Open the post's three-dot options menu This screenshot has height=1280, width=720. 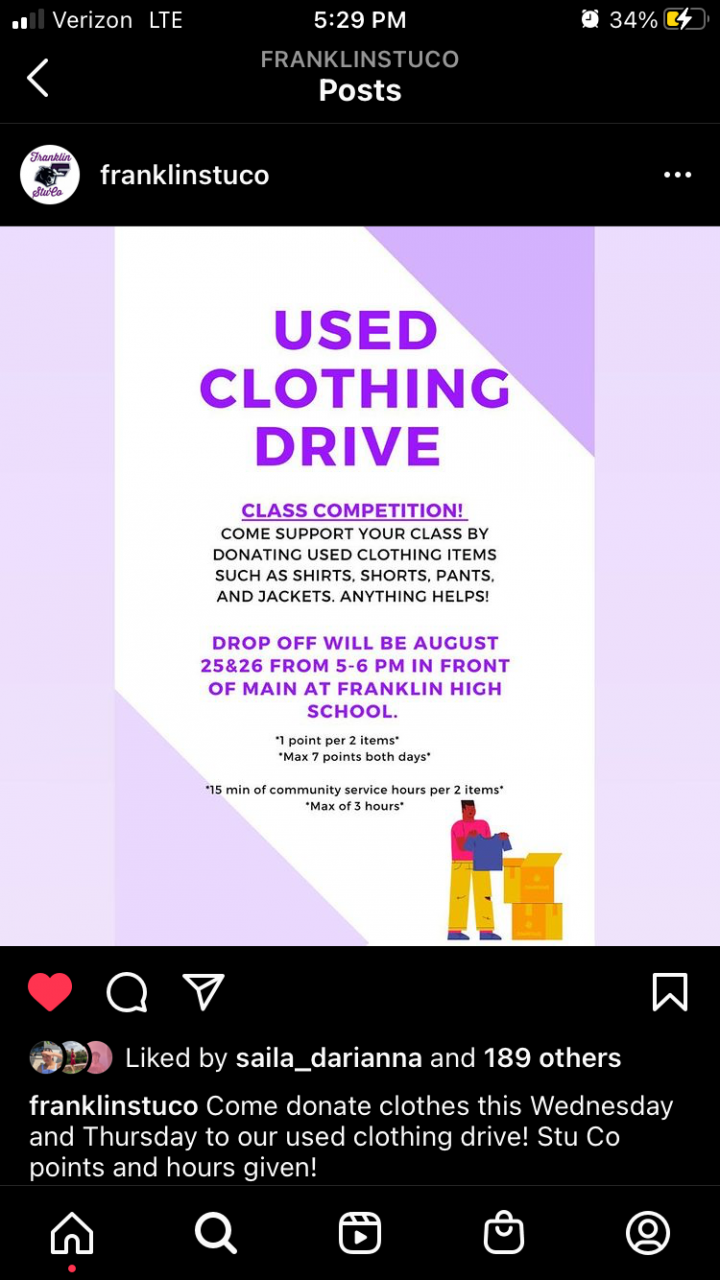[x=677, y=175]
